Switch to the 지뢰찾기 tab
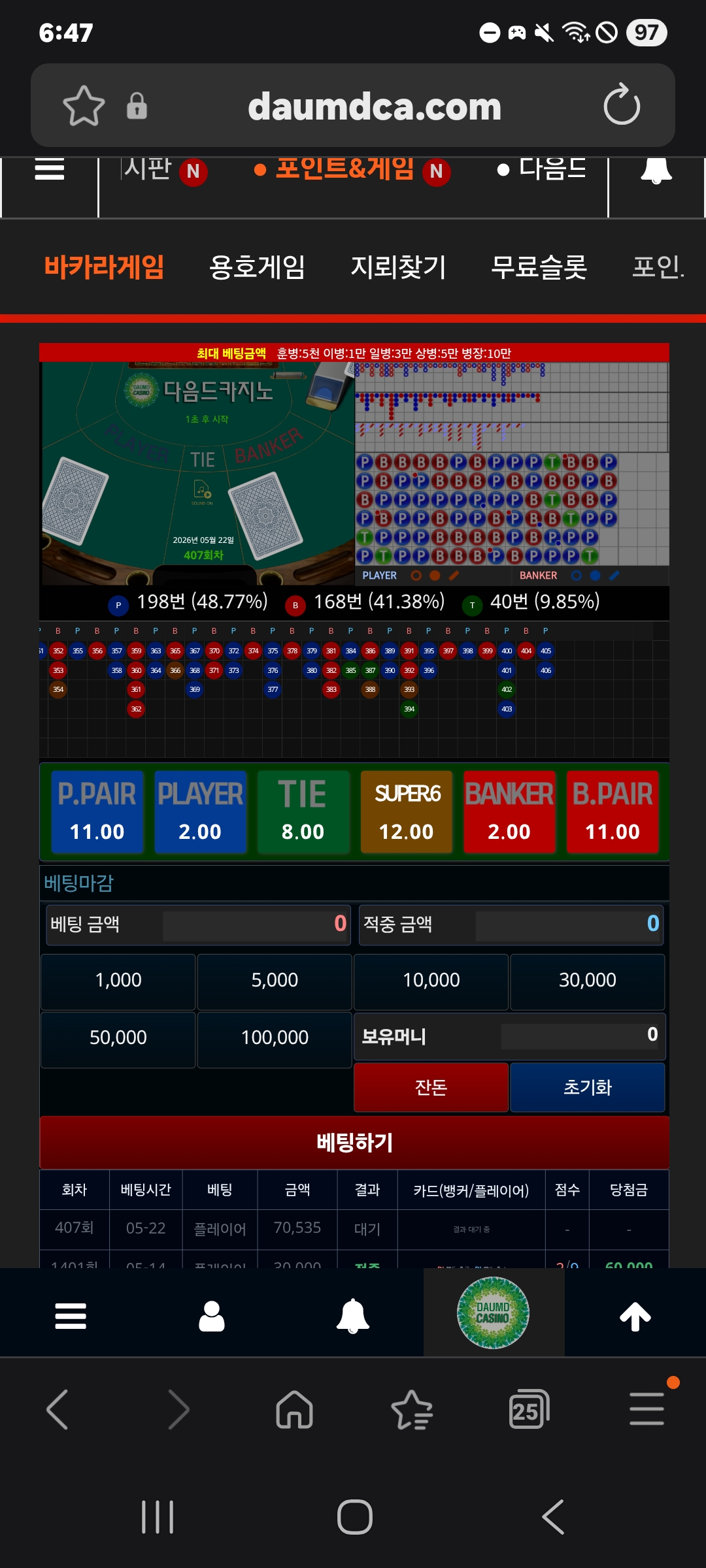This screenshot has height=1568, width=706. click(x=398, y=267)
